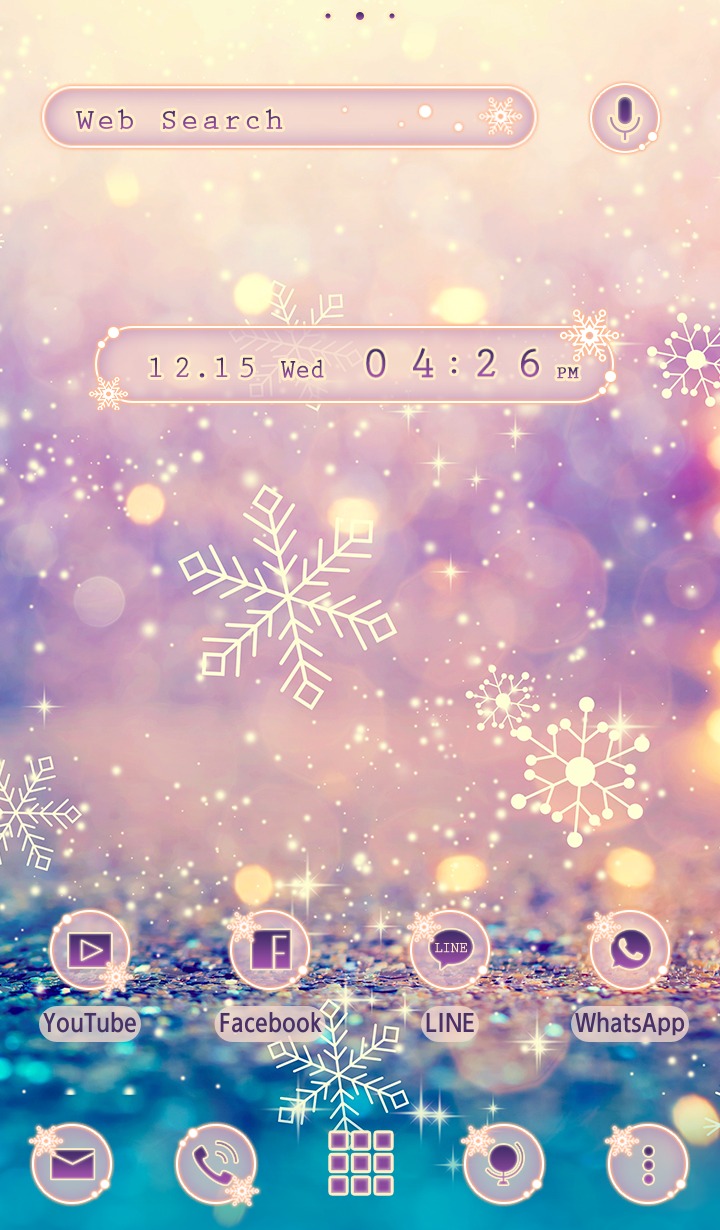Viewport: 720px width, 1230px height.
Task: Tap the Web Search box
Action: click(289, 118)
